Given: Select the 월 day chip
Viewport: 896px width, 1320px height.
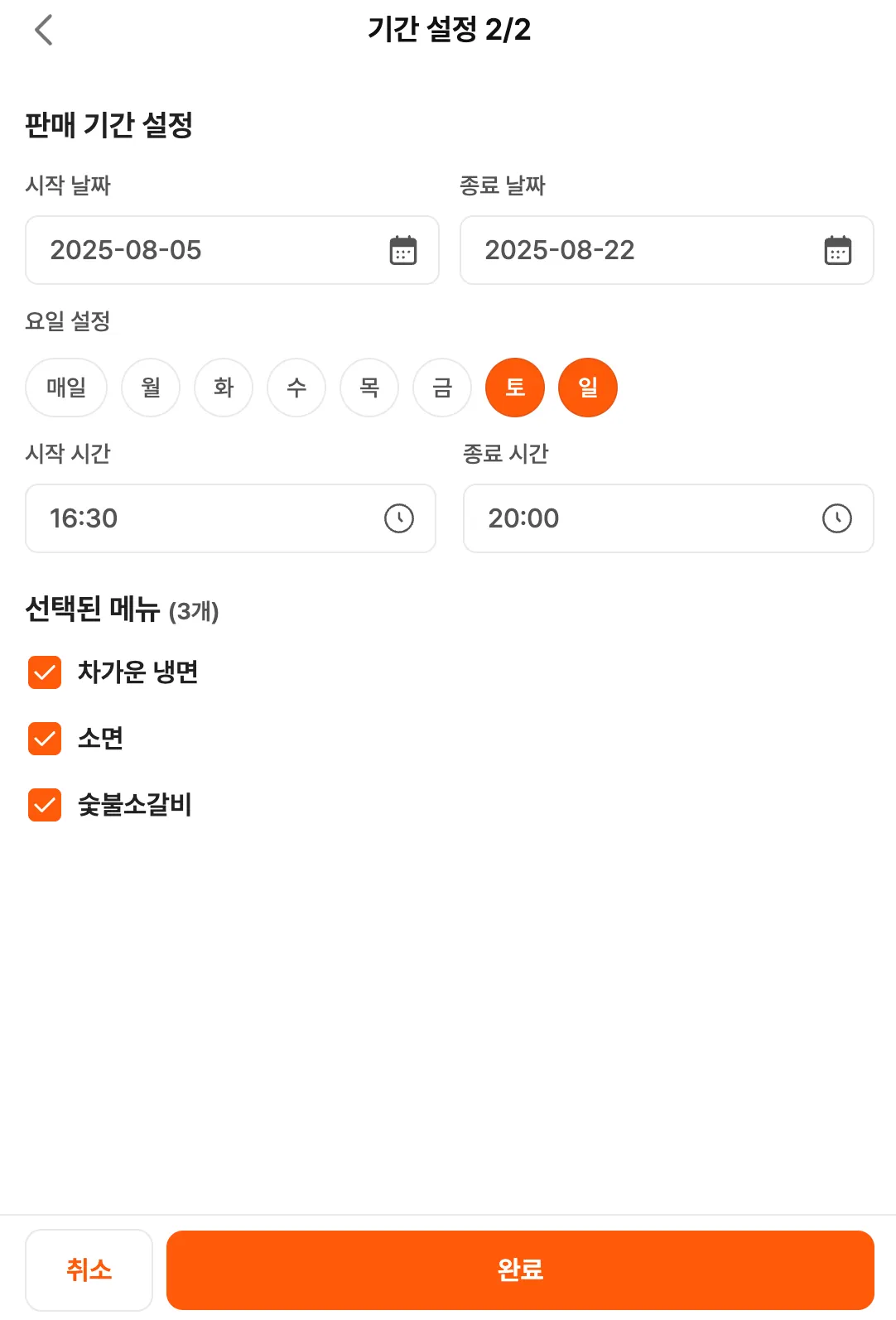Looking at the screenshot, I should click(x=151, y=388).
